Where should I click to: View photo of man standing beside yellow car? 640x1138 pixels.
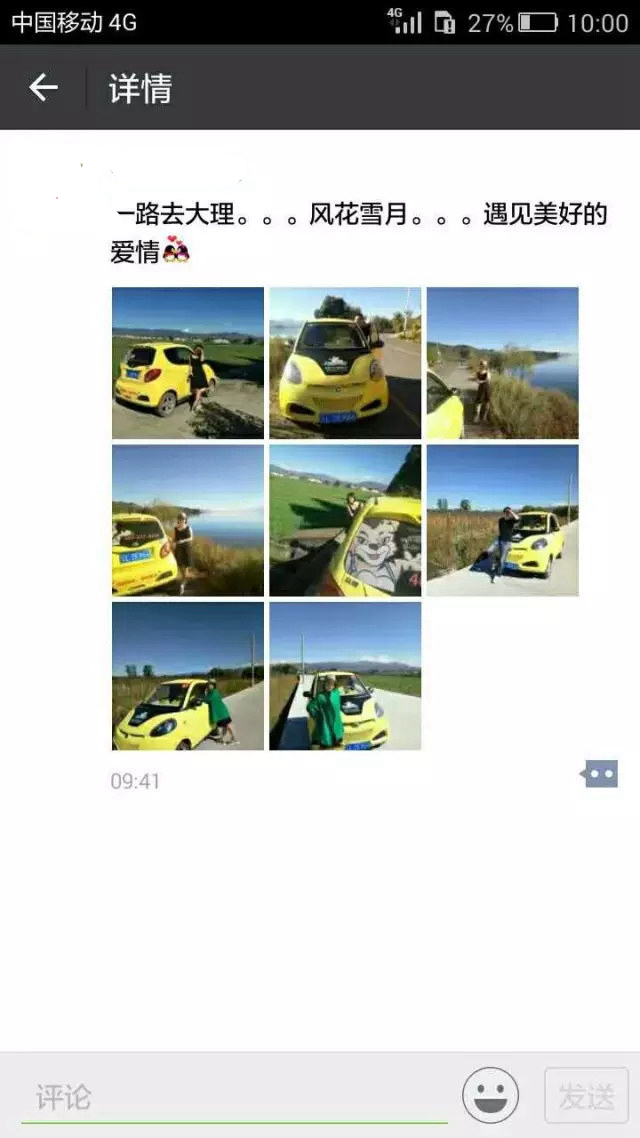point(502,520)
